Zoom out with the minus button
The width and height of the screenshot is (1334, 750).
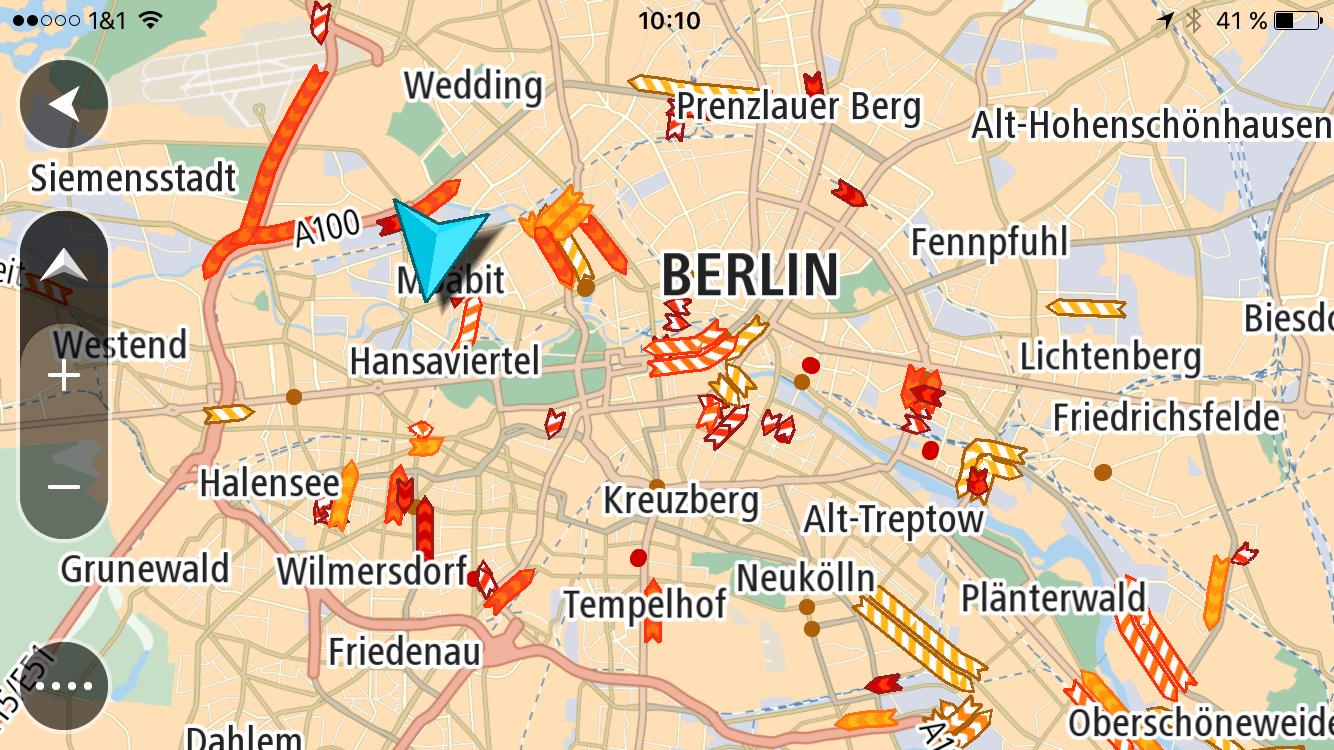(x=64, y=487)
